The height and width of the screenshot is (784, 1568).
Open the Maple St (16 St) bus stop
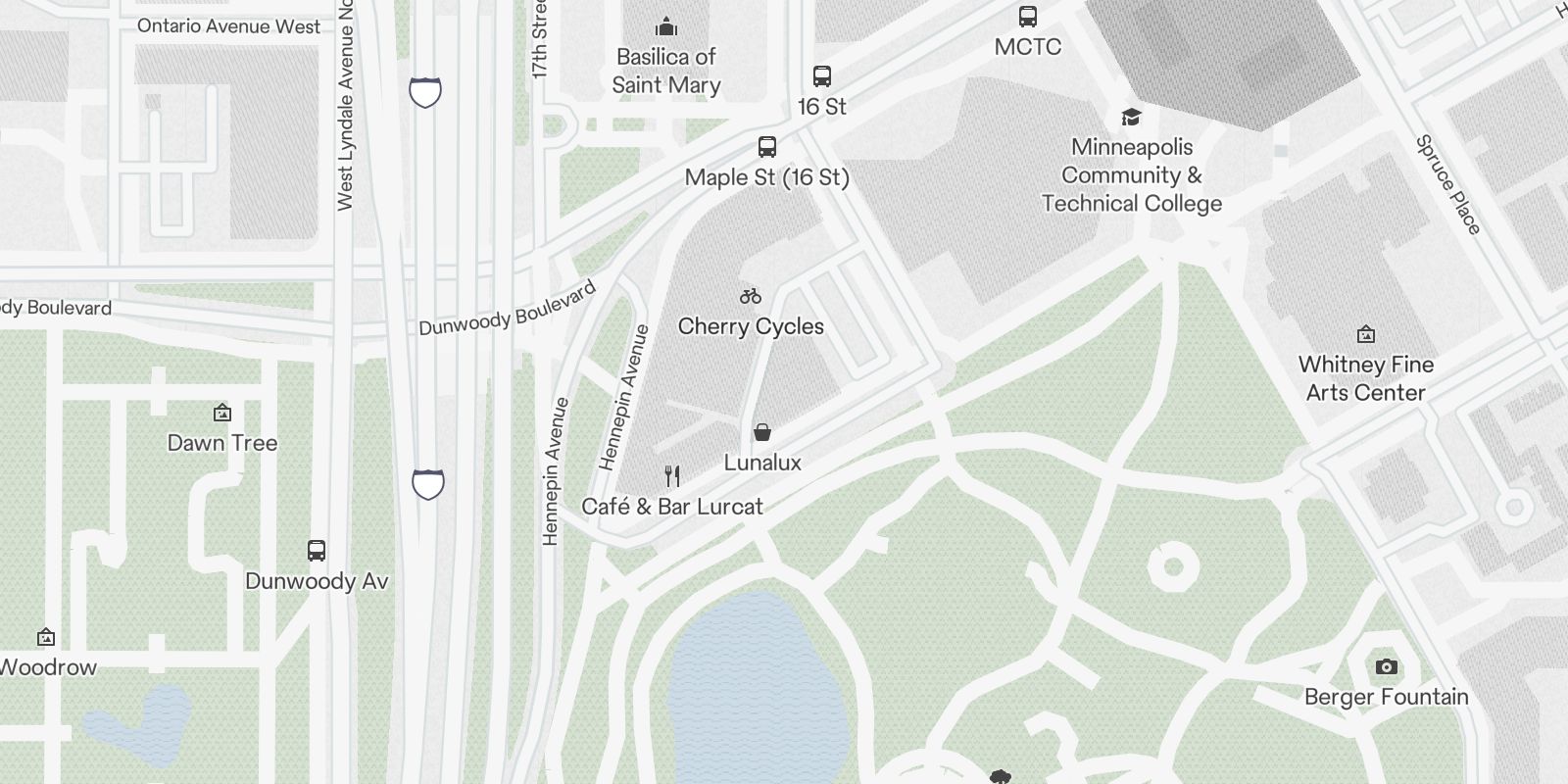click(767, 148)
